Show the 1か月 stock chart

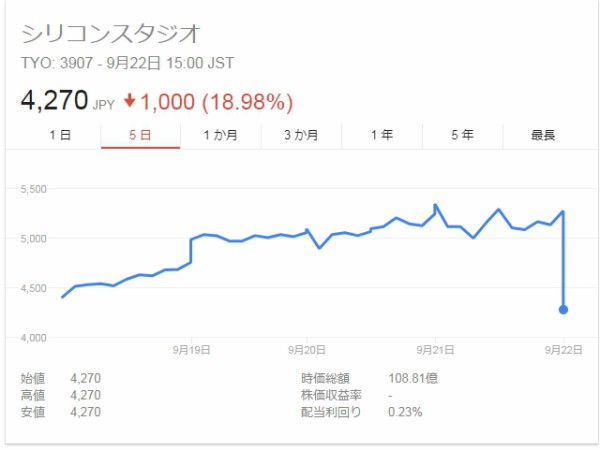pyautogui.click(x=220, y=135)
